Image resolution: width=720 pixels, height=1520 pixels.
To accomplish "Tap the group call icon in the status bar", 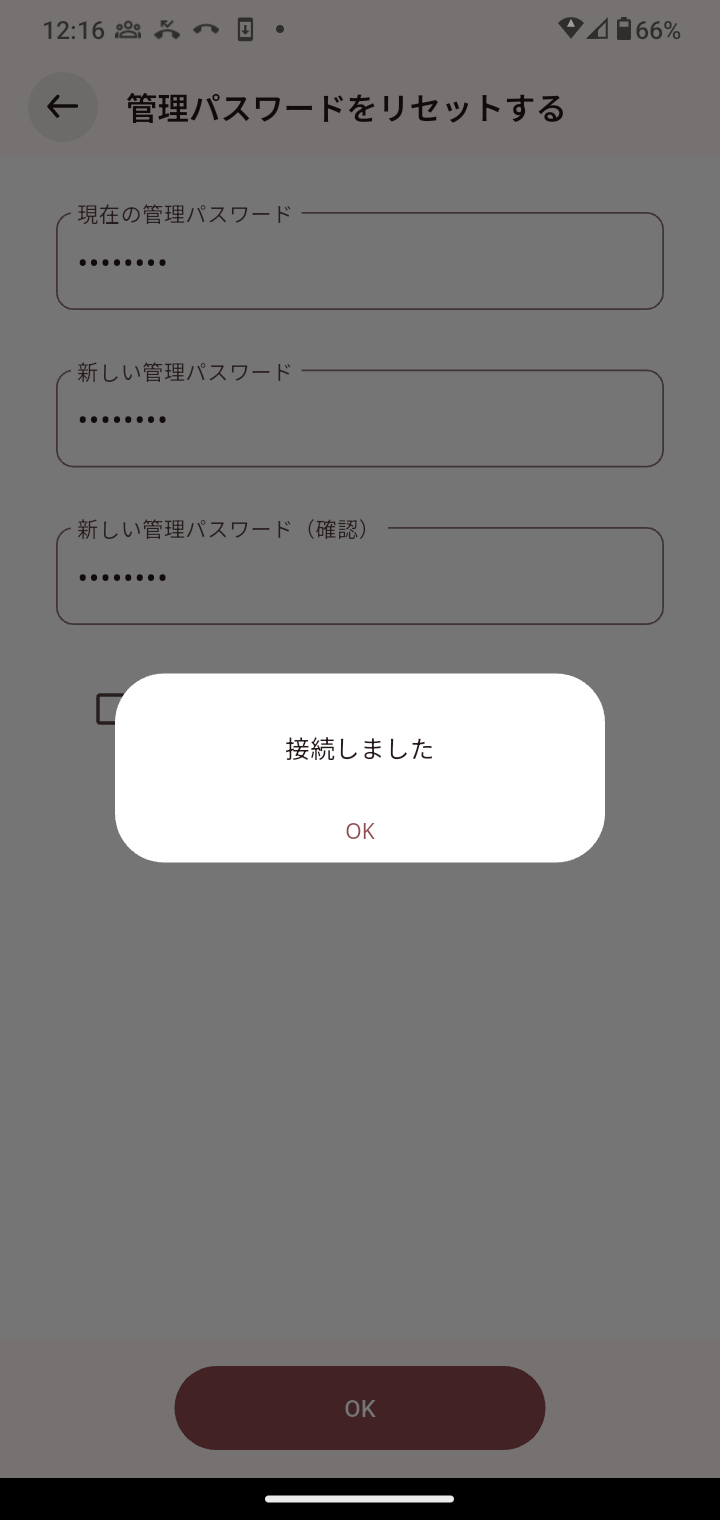I will (x=127, y=30).
